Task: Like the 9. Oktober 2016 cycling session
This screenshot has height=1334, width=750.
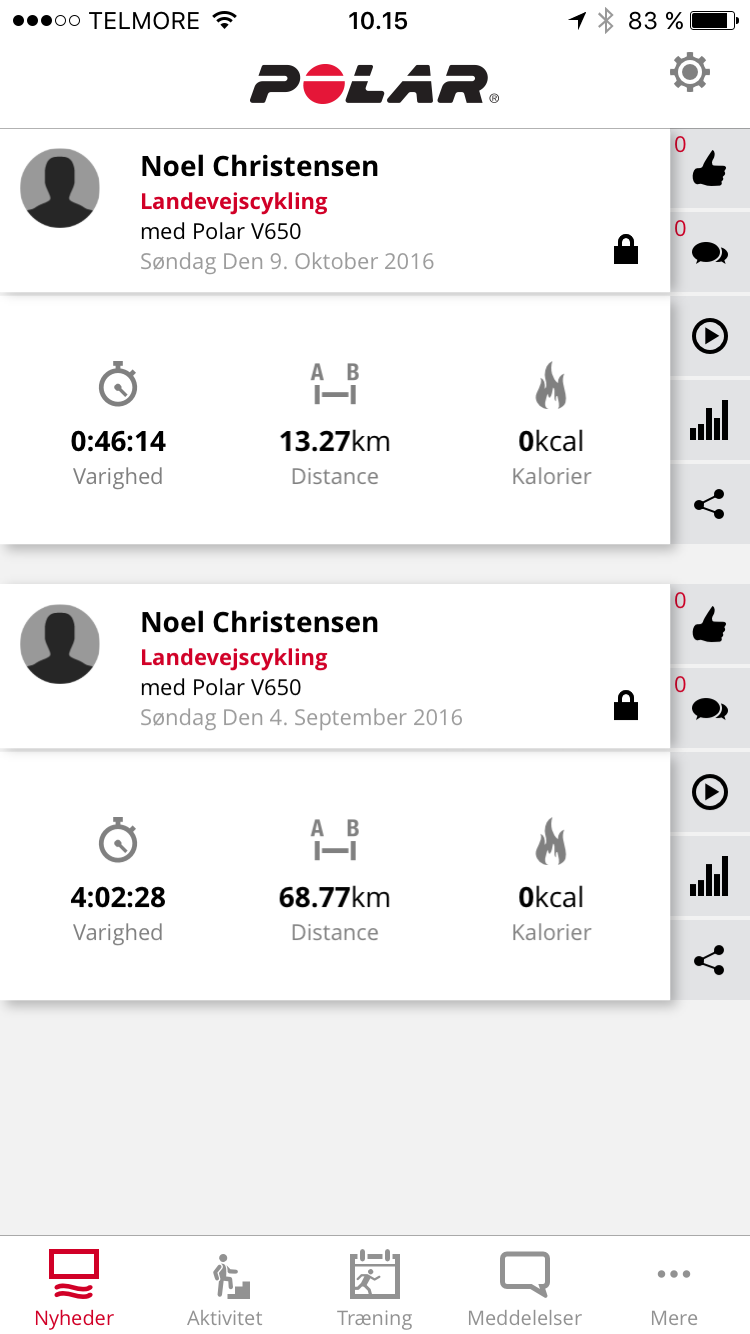Action: pos(710,170)
